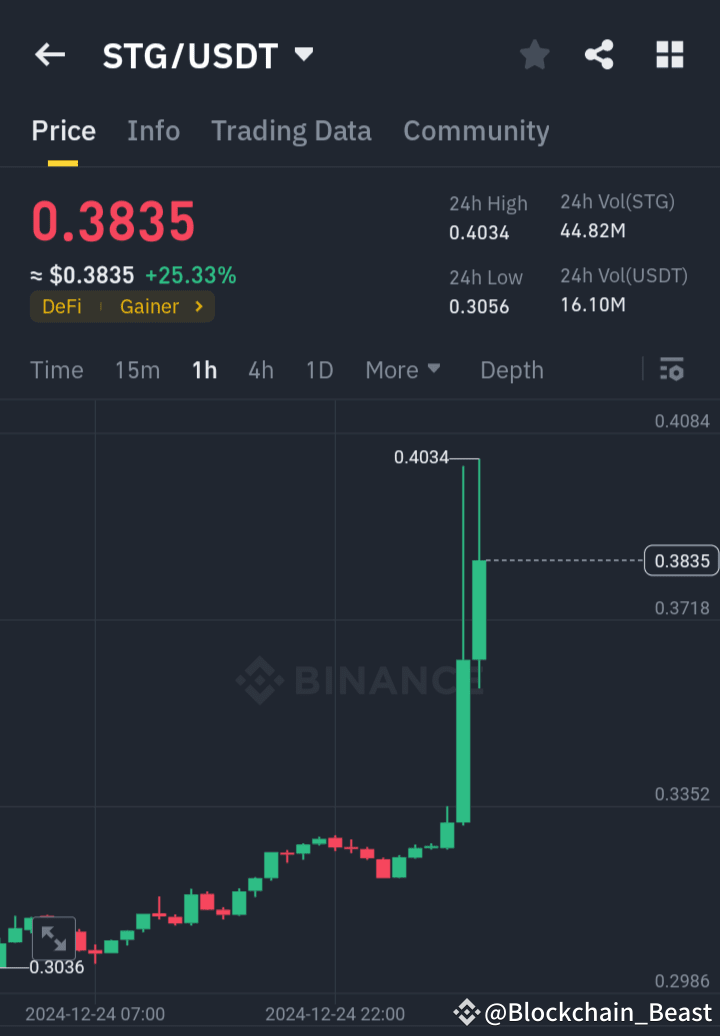Switch candle interval to 15m

click(x=137, y=370)
